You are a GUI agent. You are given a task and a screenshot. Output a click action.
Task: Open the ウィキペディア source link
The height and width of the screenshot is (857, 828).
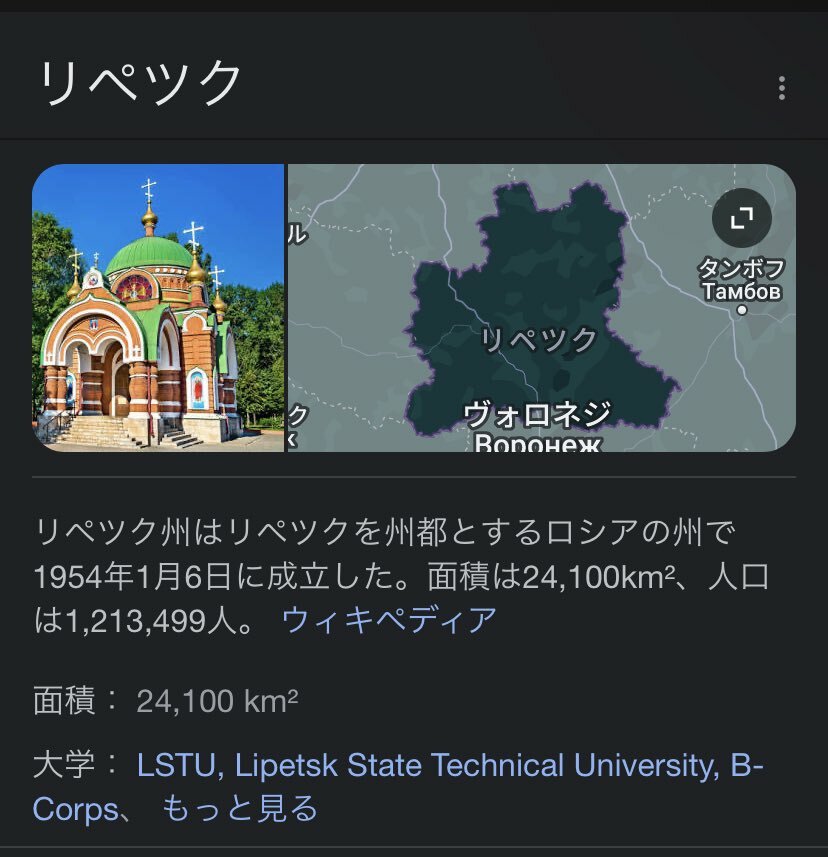(x=389, y=620)
